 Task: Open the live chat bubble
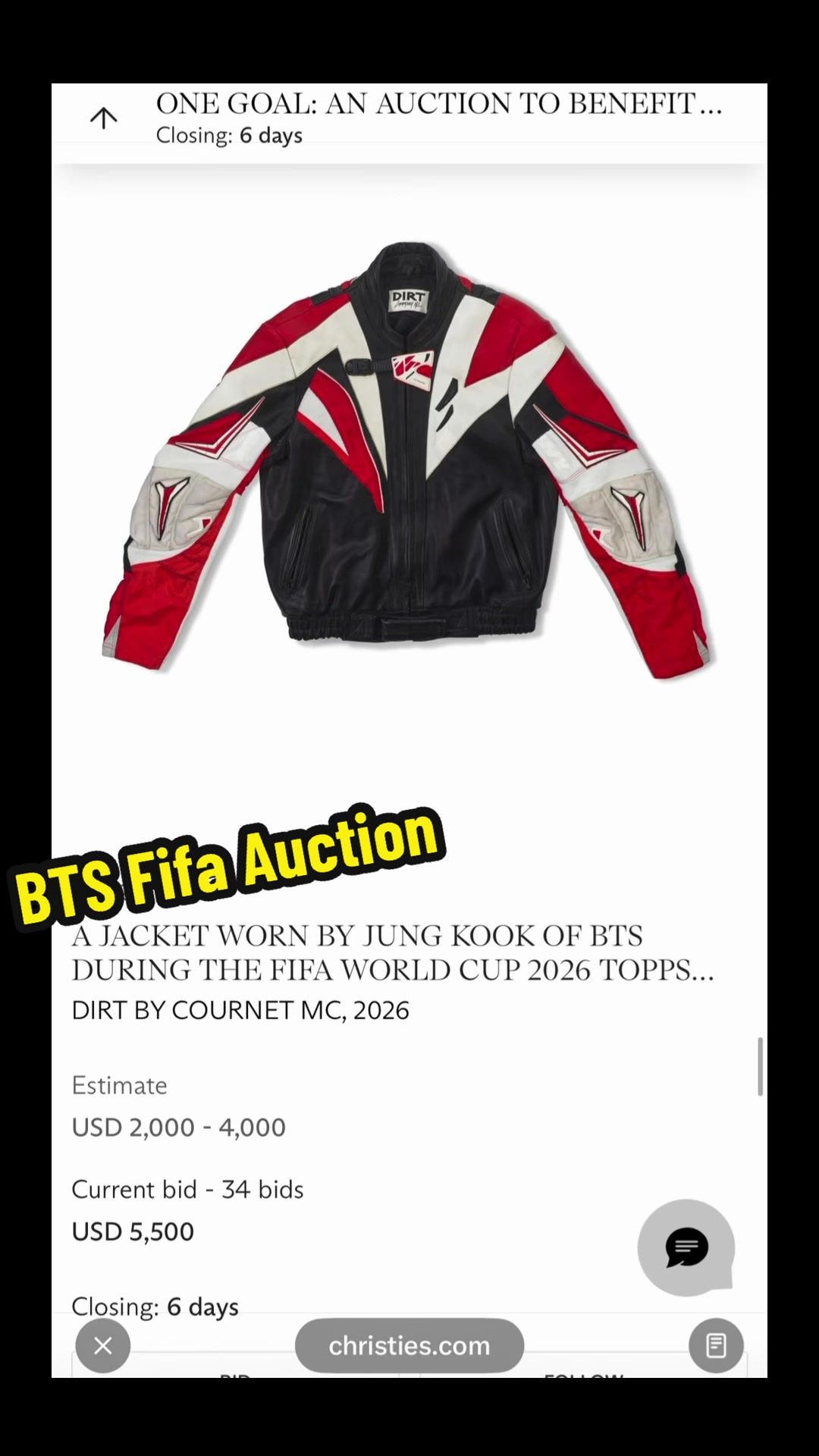[x=686, y=1247]
